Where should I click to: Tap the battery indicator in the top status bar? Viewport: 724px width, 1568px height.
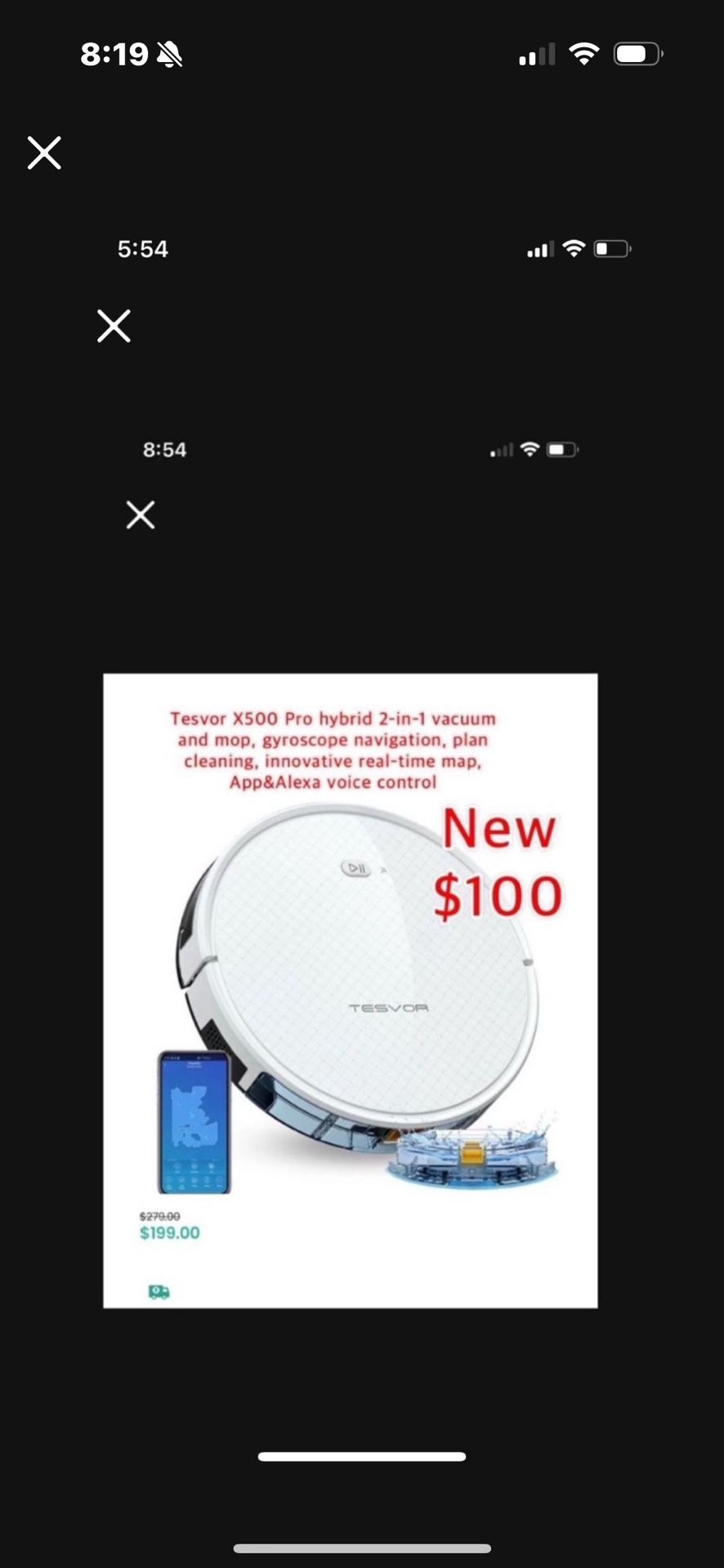click(x=637, y=52)
